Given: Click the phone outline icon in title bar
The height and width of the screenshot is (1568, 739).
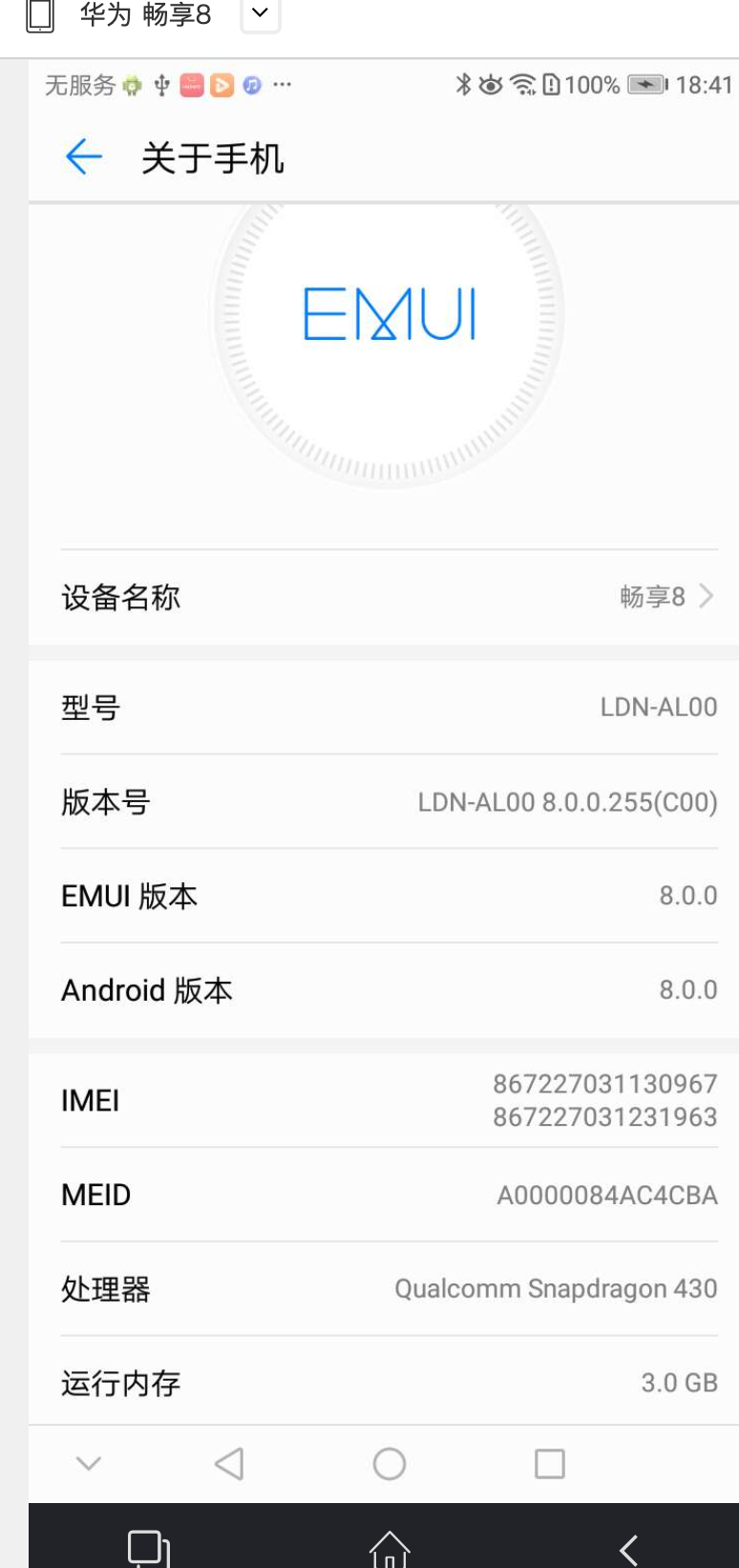Looking at the screenshot, I should pyautogui.click(x=34, y=16).
